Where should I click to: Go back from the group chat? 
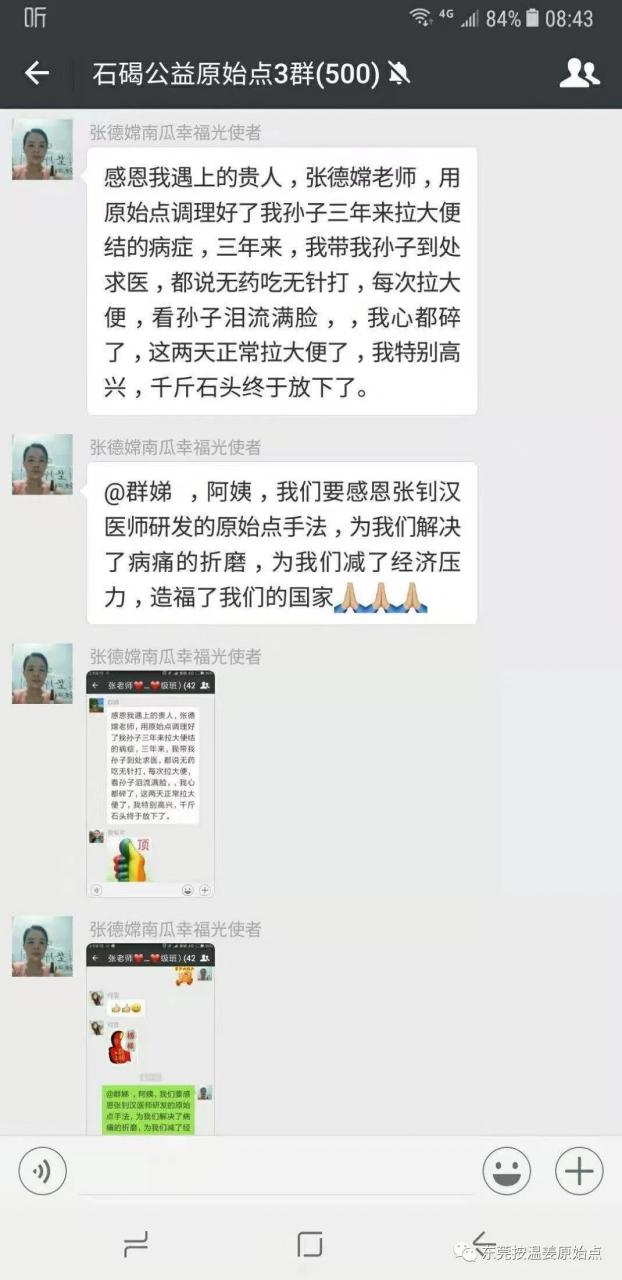pyautogui.click(x=37, y=73)
